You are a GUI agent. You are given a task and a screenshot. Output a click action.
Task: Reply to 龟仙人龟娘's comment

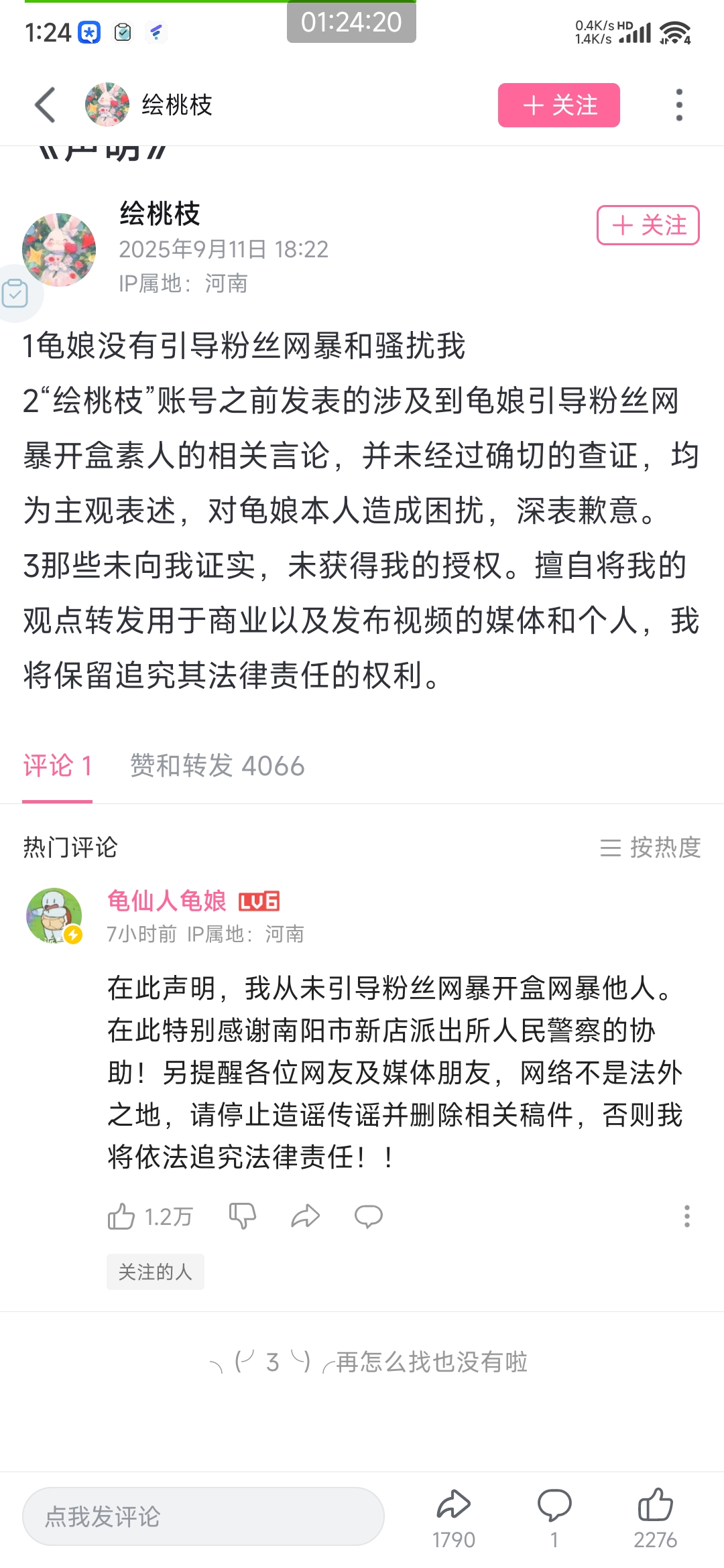click(368, 1216)
